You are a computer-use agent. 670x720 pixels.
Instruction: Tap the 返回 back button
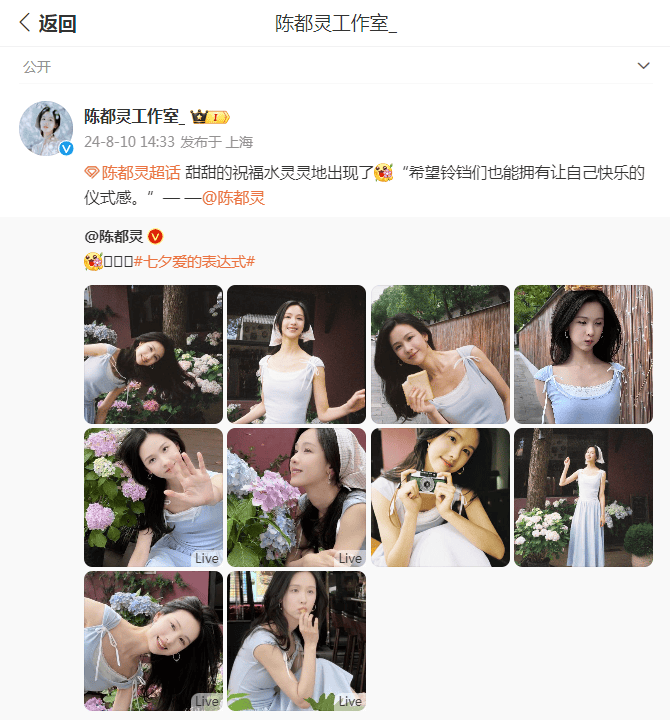point(47,23)
